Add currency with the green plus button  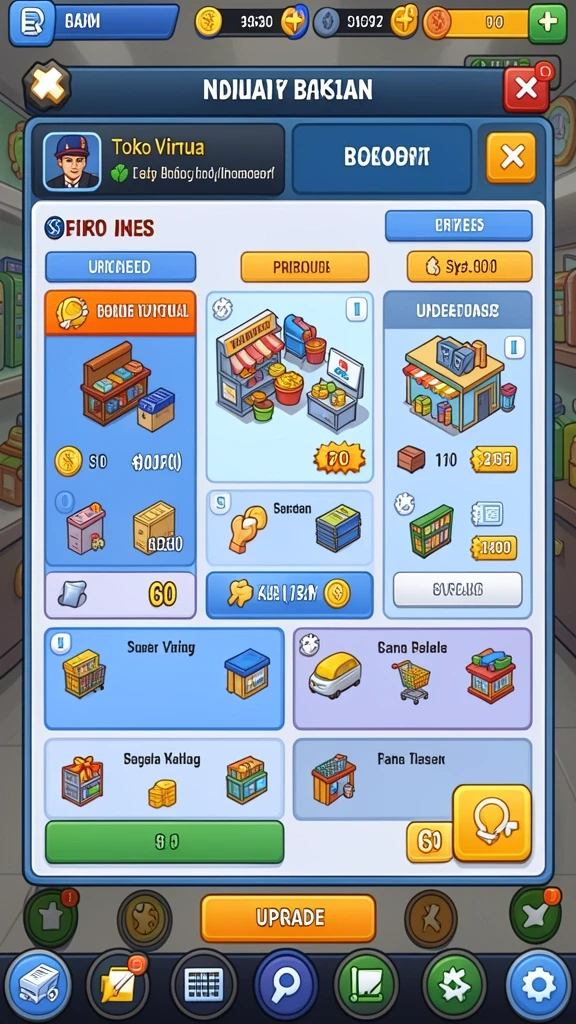point(547,23)
